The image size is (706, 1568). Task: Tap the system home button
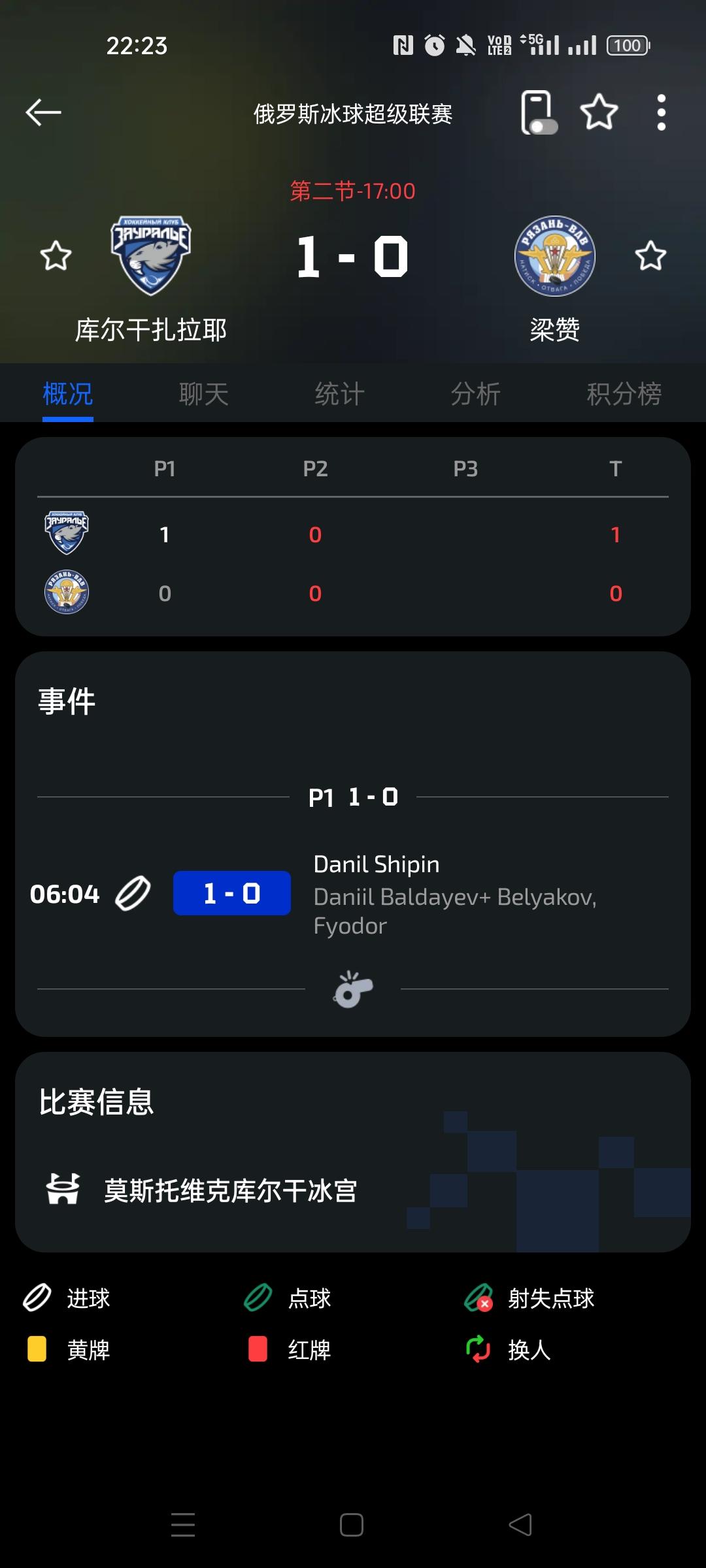point(352,1526)
